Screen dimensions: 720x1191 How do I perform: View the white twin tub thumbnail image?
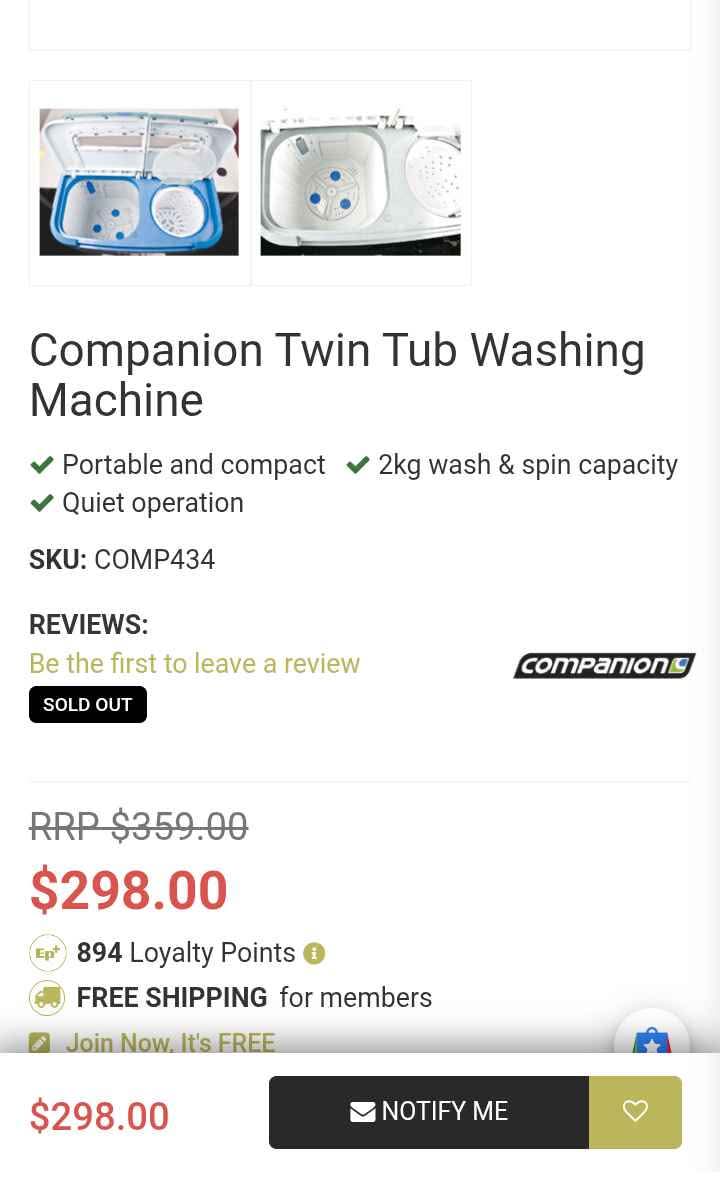(x=360, y=182)
